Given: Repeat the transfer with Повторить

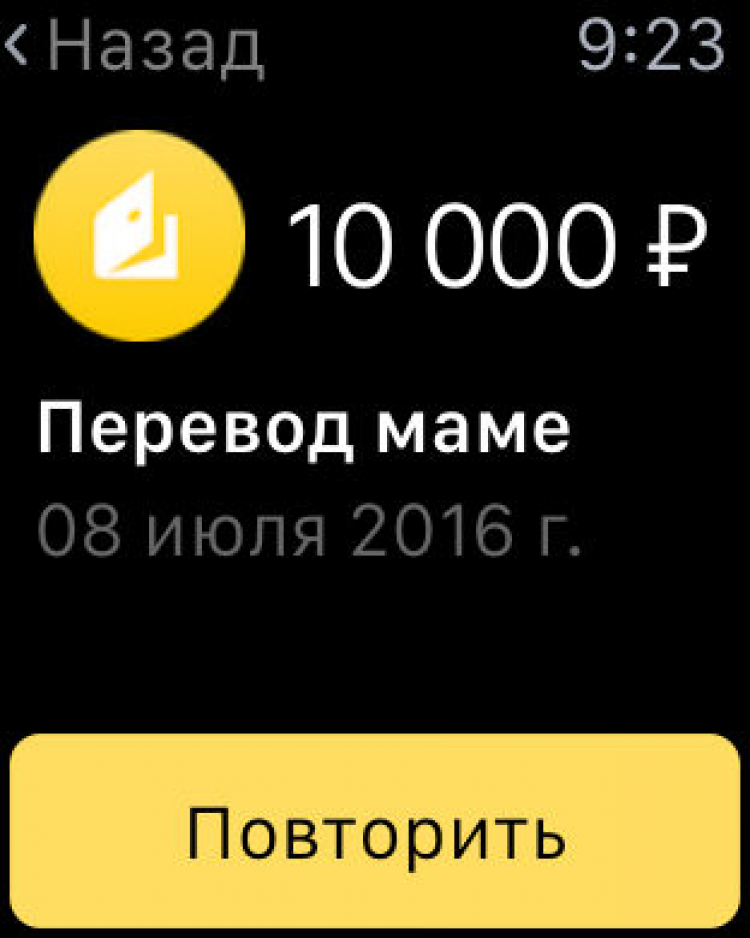Looking at the screenshot, I should pyautogui.click(x=375, y=832).
